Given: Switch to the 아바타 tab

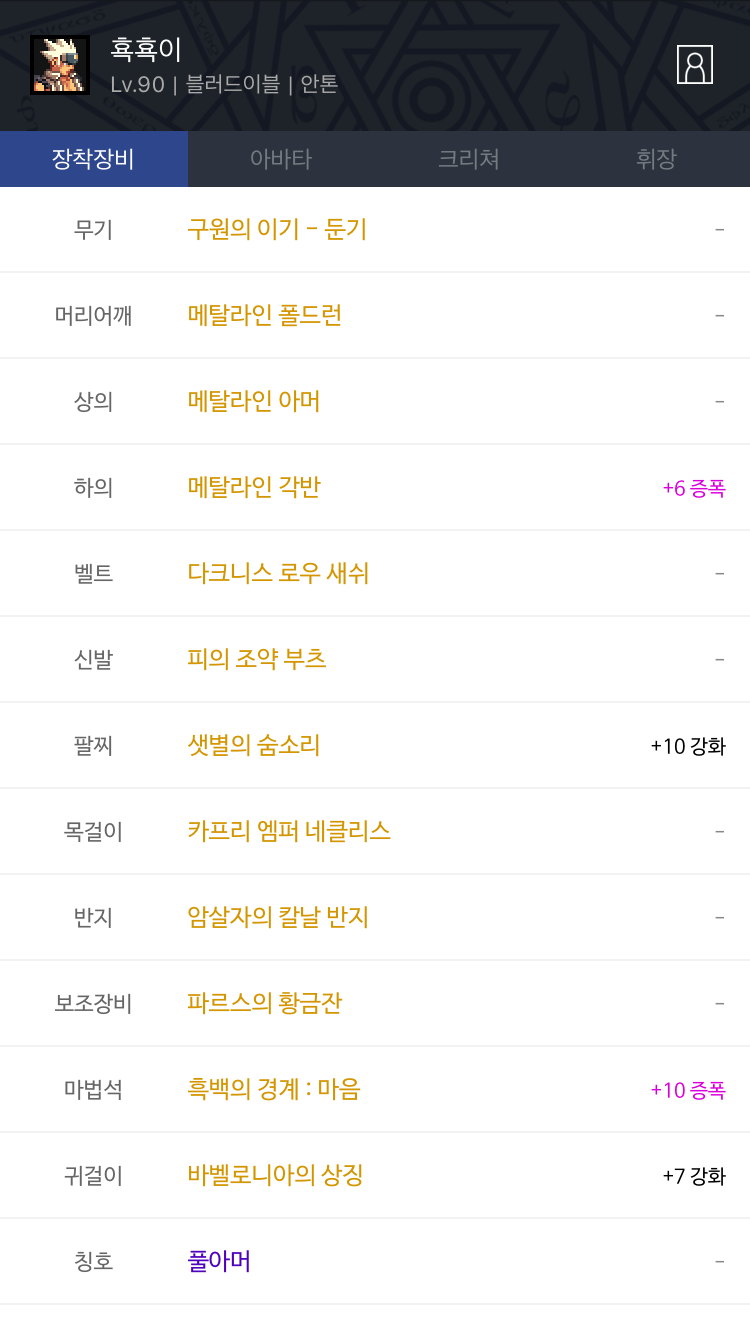Looking at the screenshot, I should [281, 159].
